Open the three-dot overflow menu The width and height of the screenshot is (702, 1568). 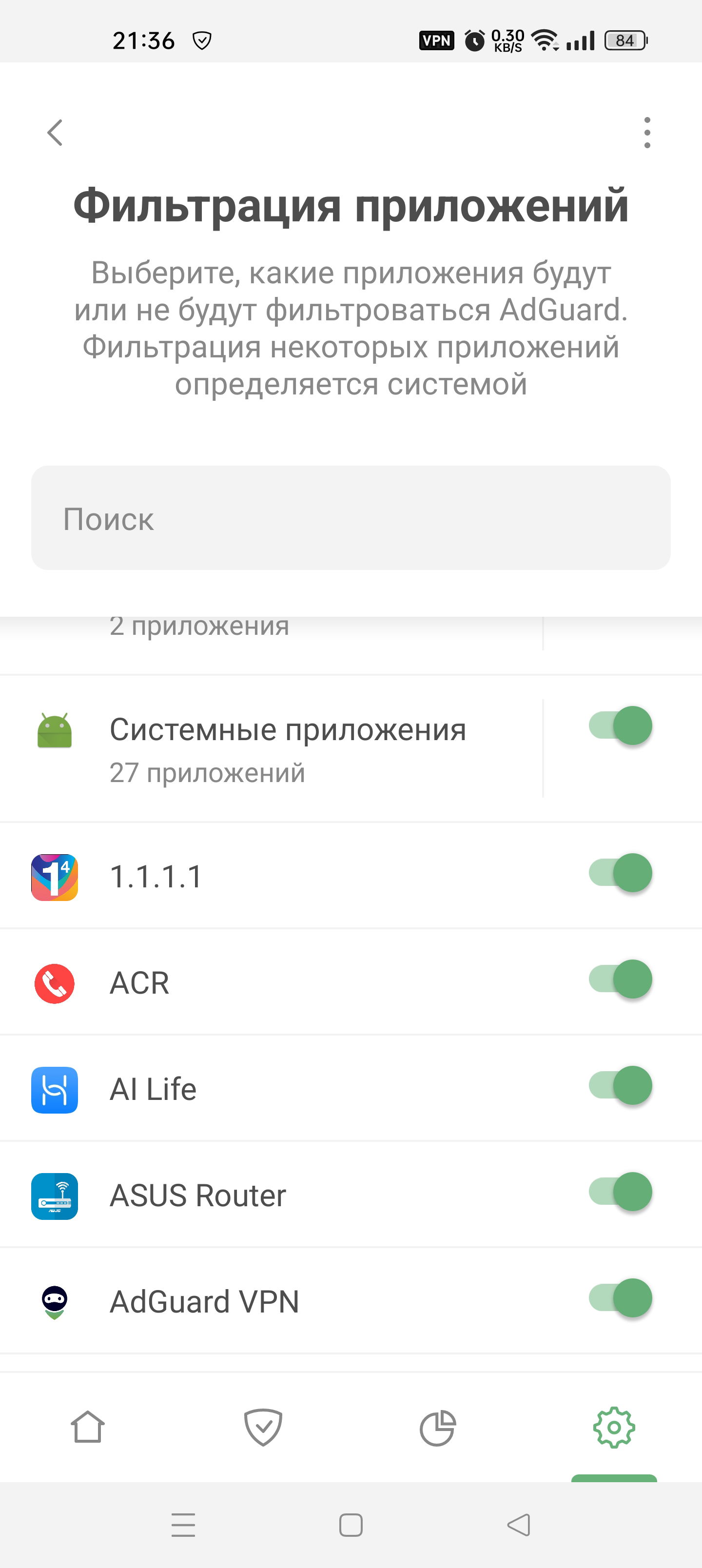[x=646, y=132]
